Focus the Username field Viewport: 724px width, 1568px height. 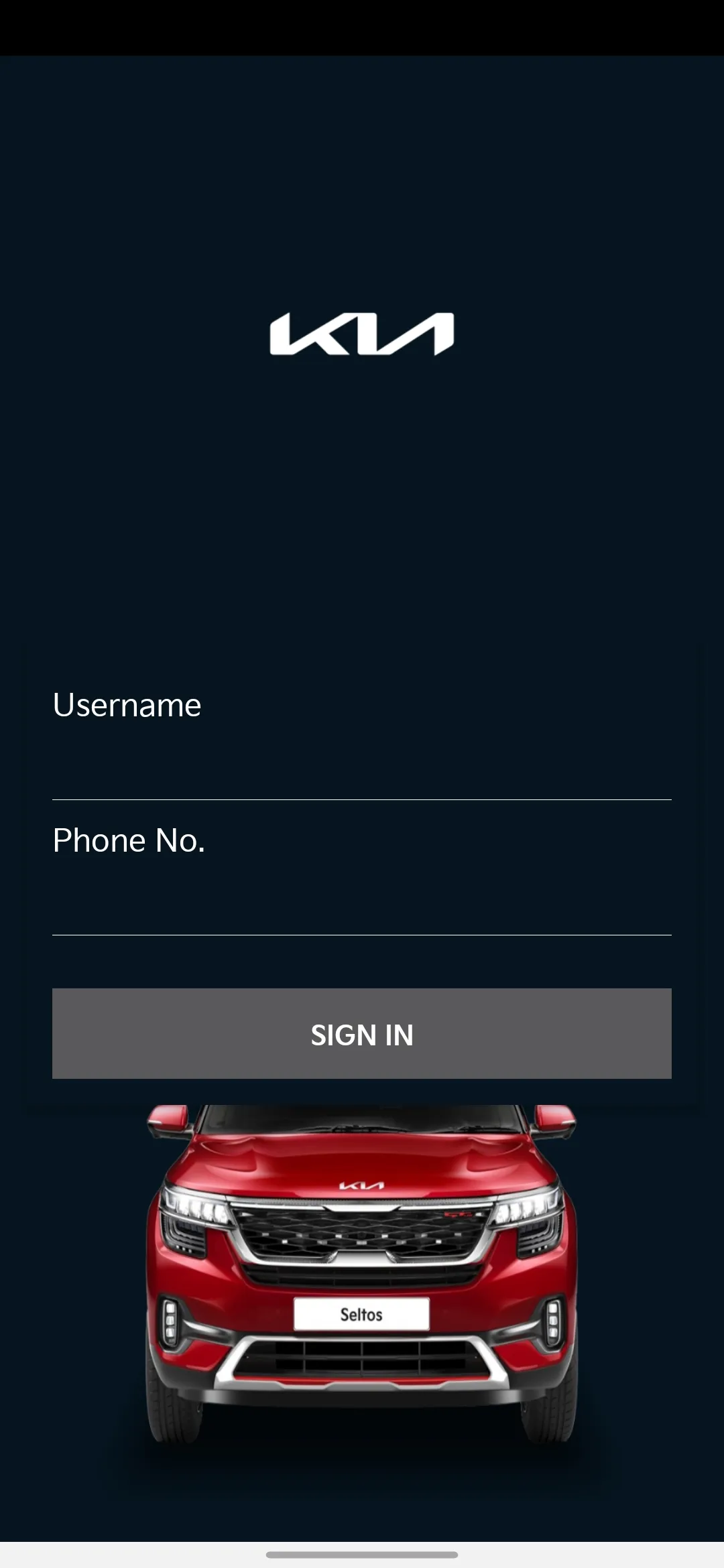coord(362,738)
